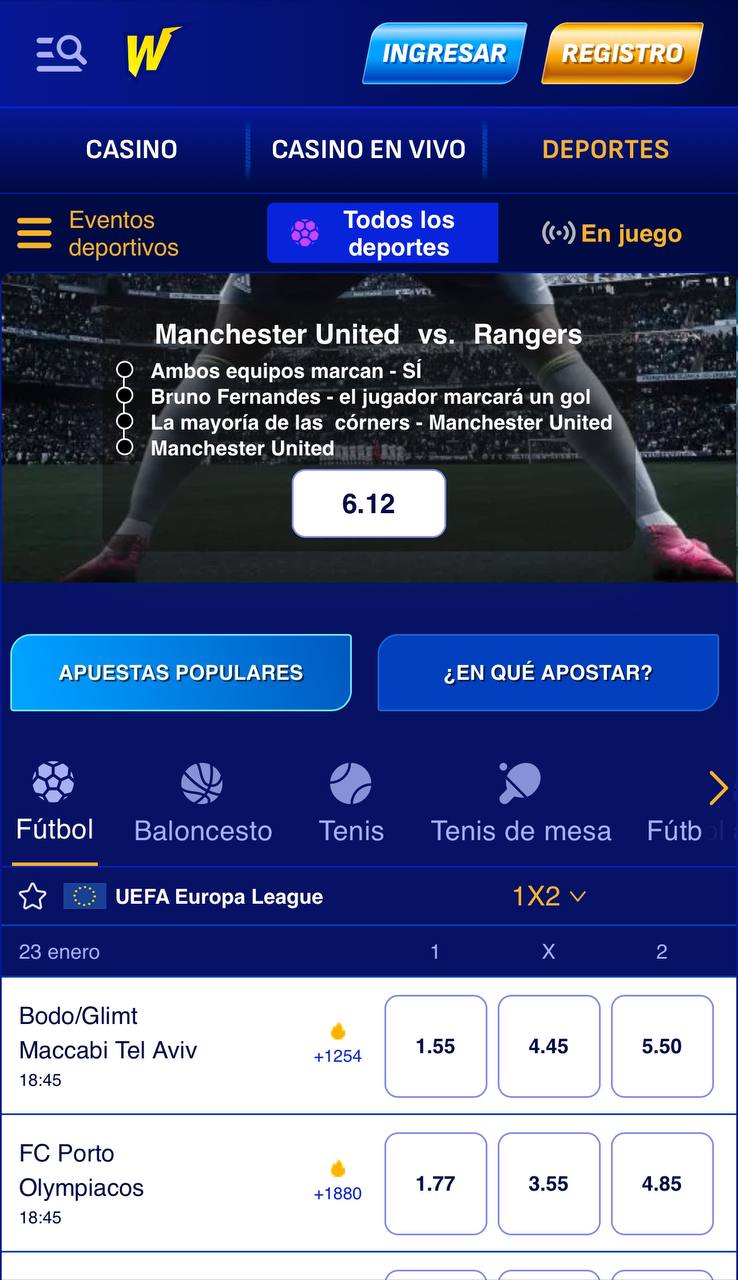Pick the draw at 3.55 for FC Porto match
This screenshot has height=1280, width=738.
coord(548,1184)
